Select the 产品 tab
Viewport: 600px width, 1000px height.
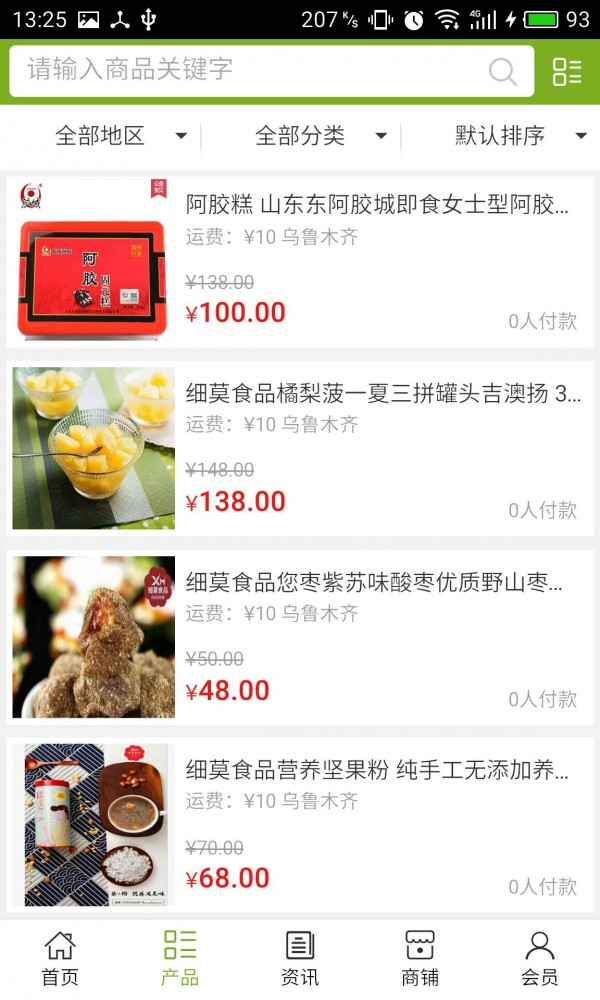180,958
